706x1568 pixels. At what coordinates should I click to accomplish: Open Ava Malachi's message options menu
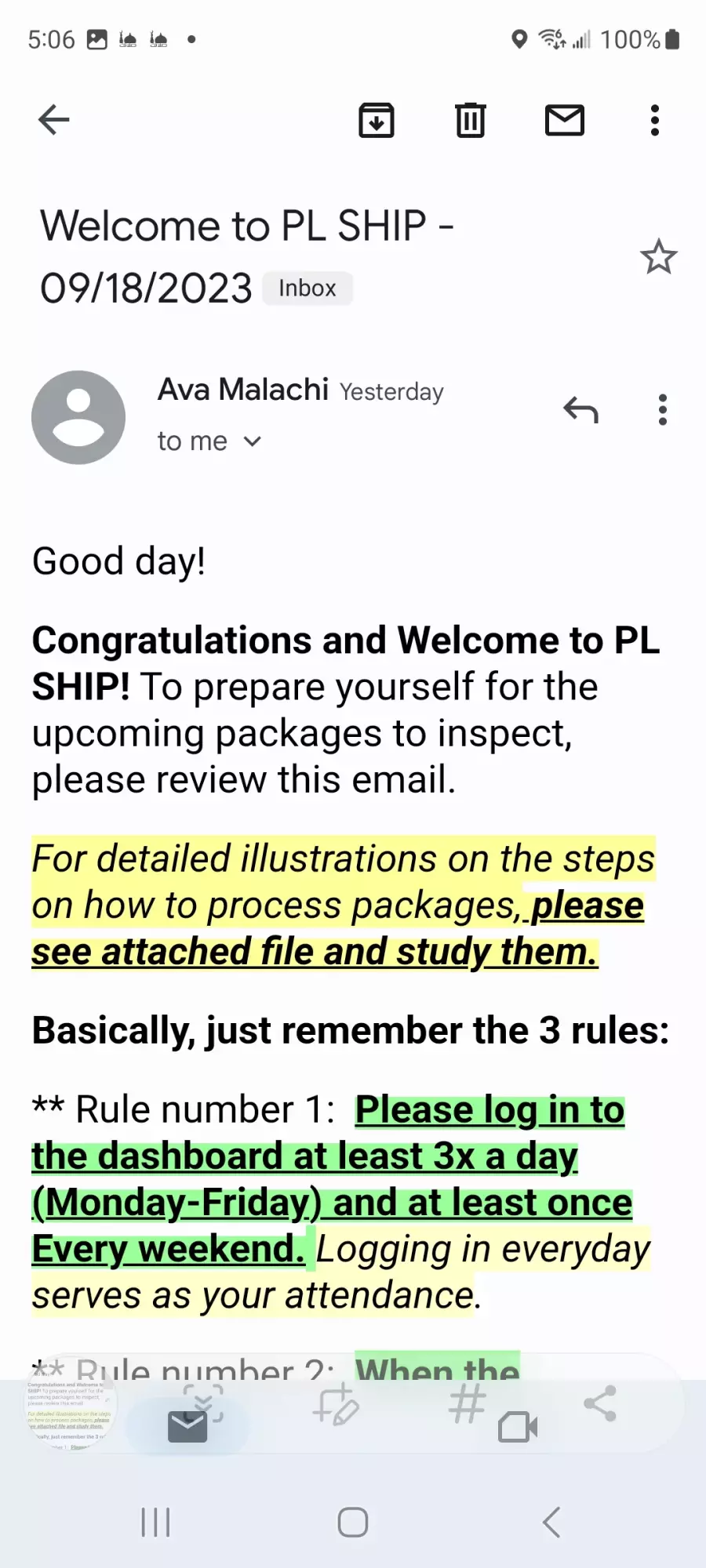[x=663, y=409]
